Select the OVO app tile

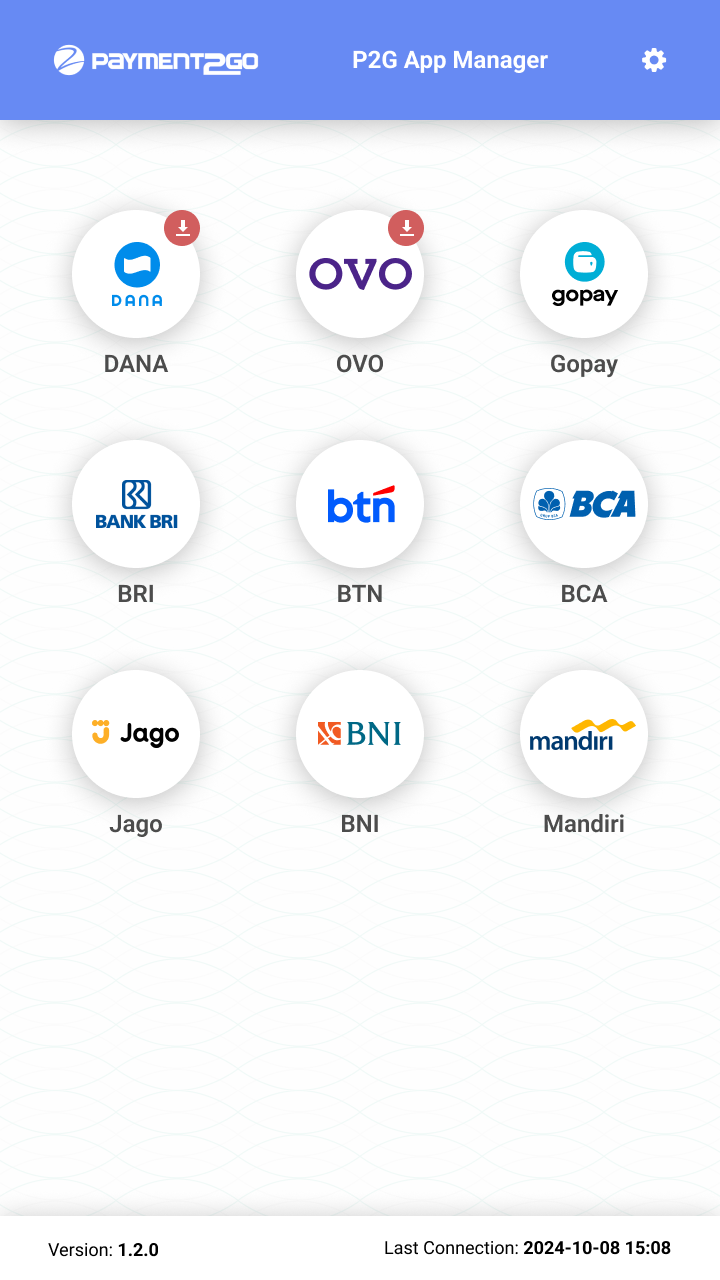pos(360,274)
